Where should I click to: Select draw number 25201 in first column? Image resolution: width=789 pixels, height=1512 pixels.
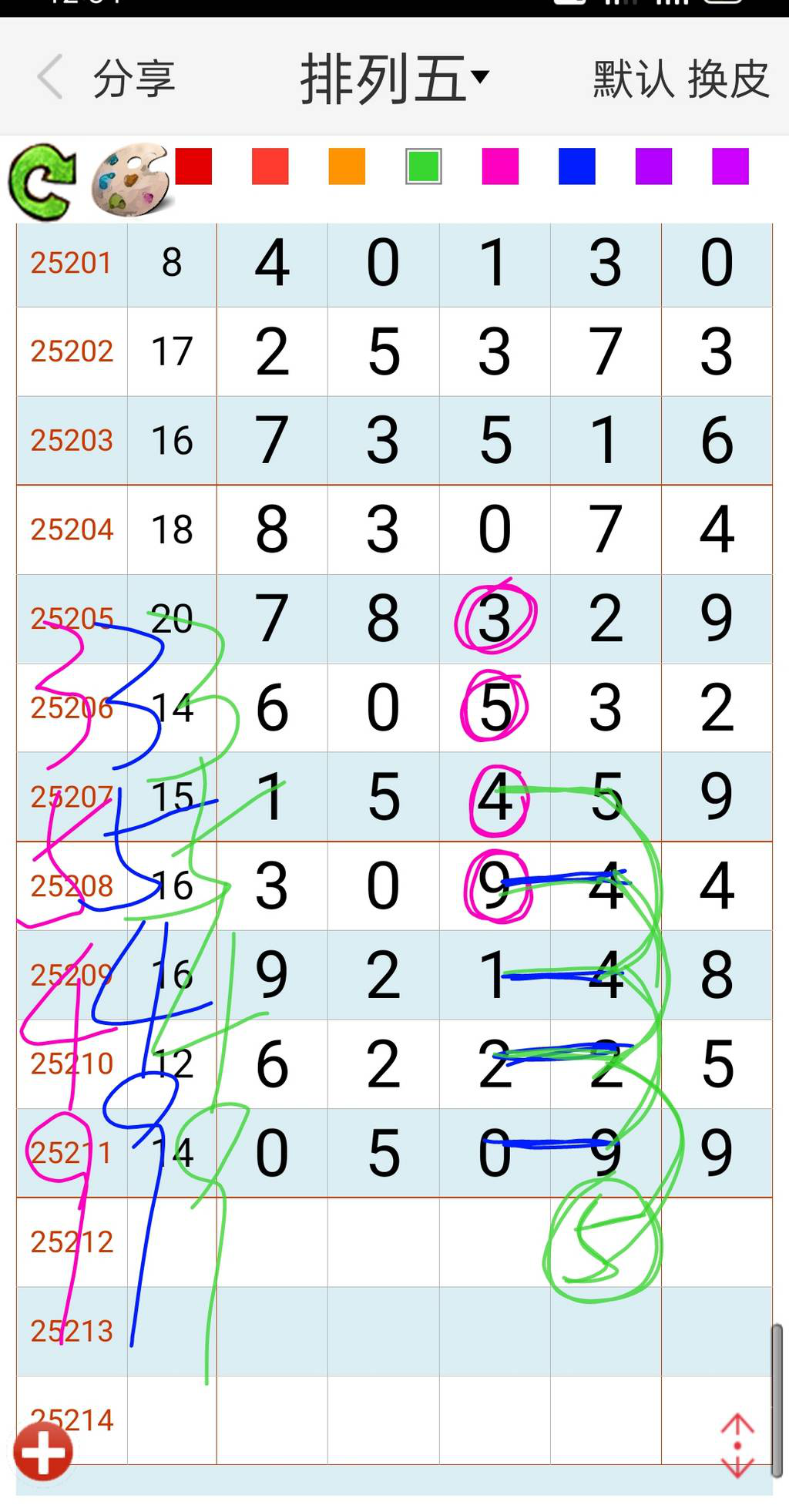(x=71, y=264)
